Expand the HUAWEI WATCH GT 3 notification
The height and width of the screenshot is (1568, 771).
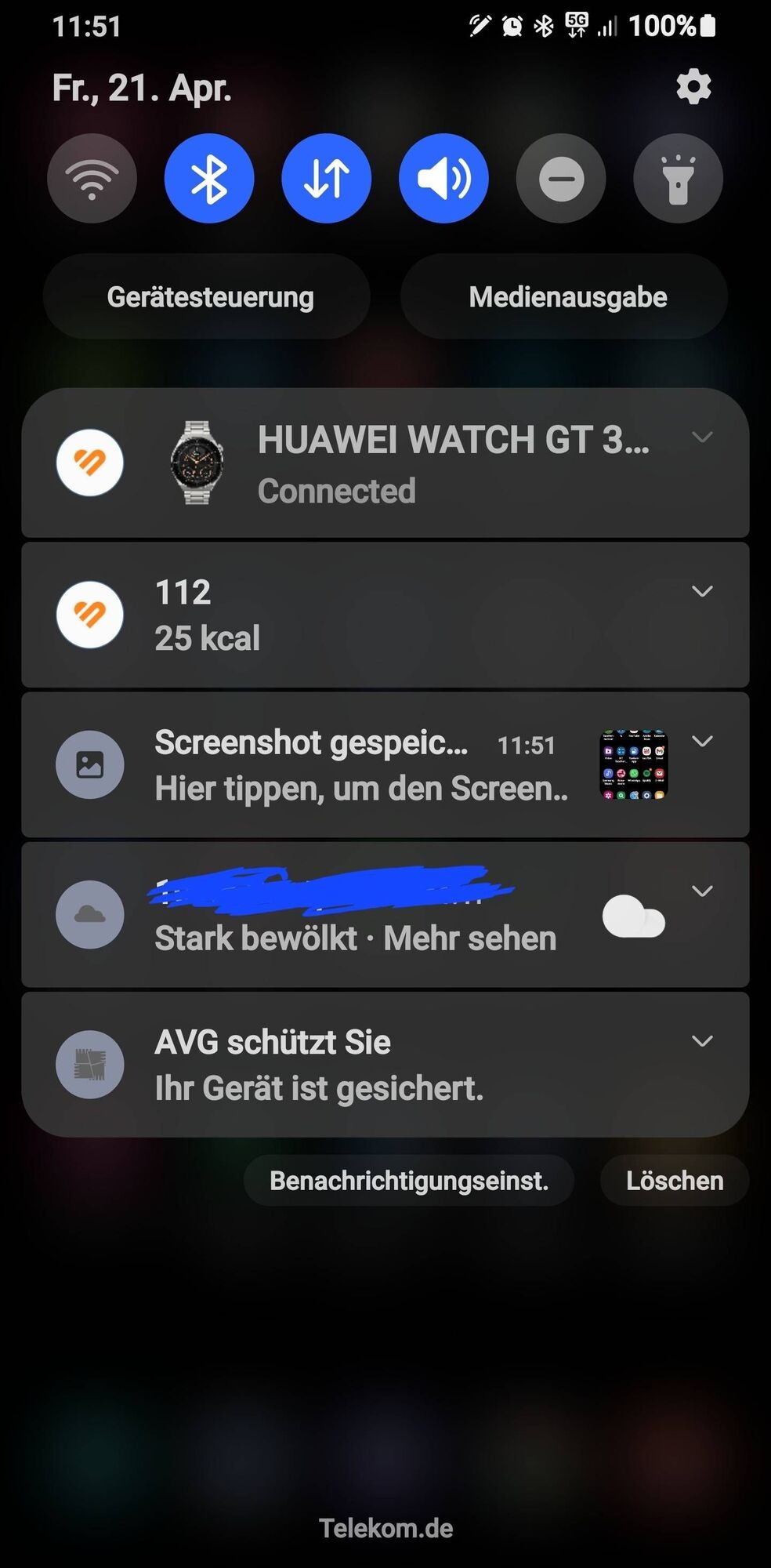coord(703,437)
